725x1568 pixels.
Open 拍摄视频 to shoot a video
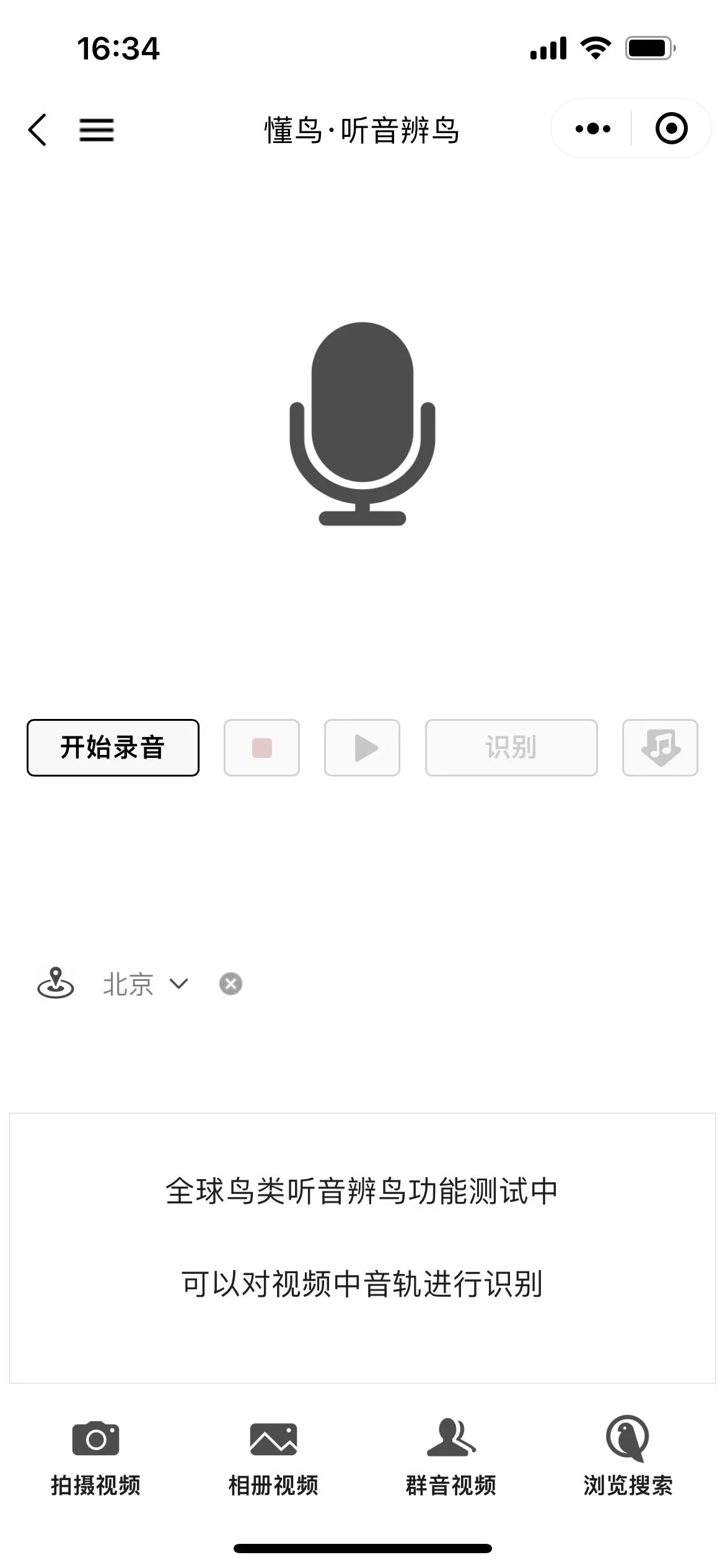click(x=95, y=1458)
